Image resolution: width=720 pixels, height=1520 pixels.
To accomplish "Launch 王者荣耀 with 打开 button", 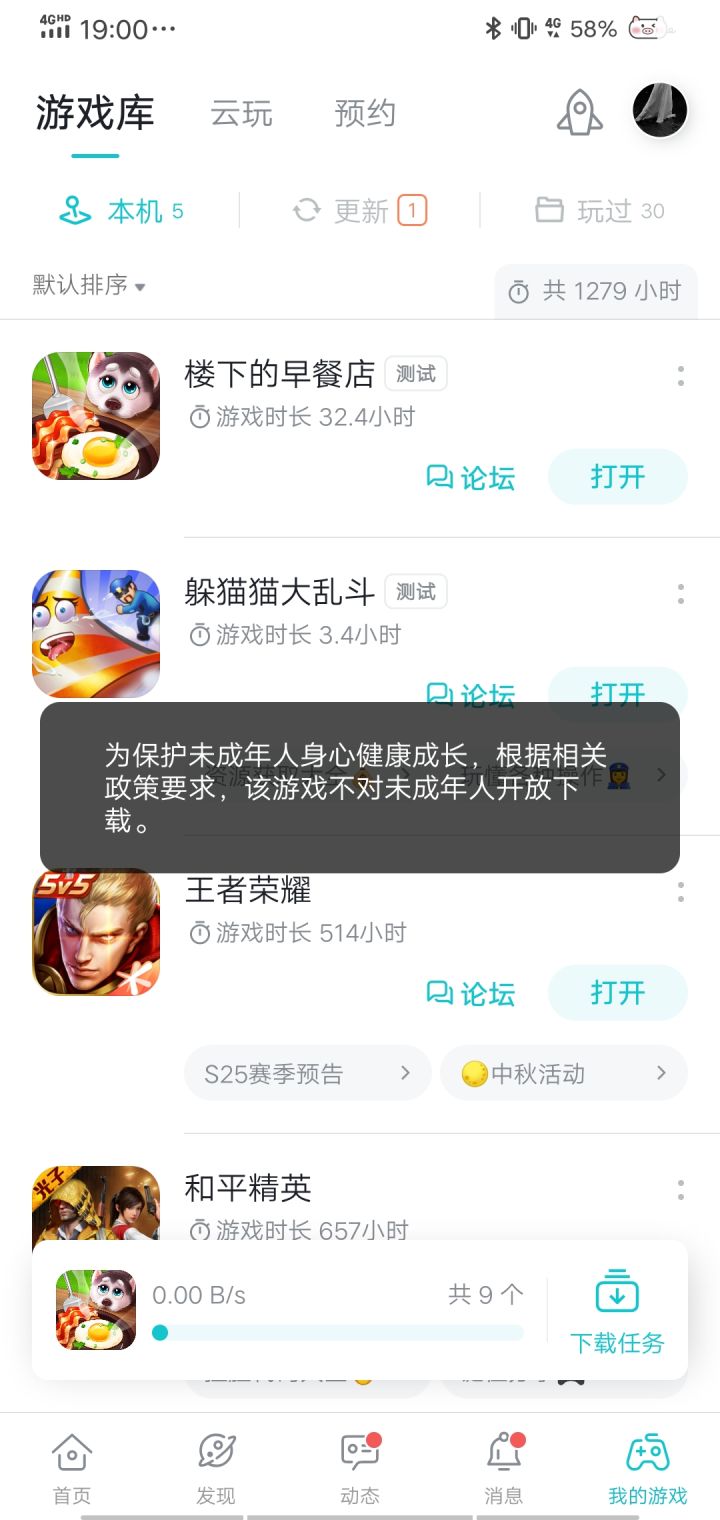I will tap(618, 993).
